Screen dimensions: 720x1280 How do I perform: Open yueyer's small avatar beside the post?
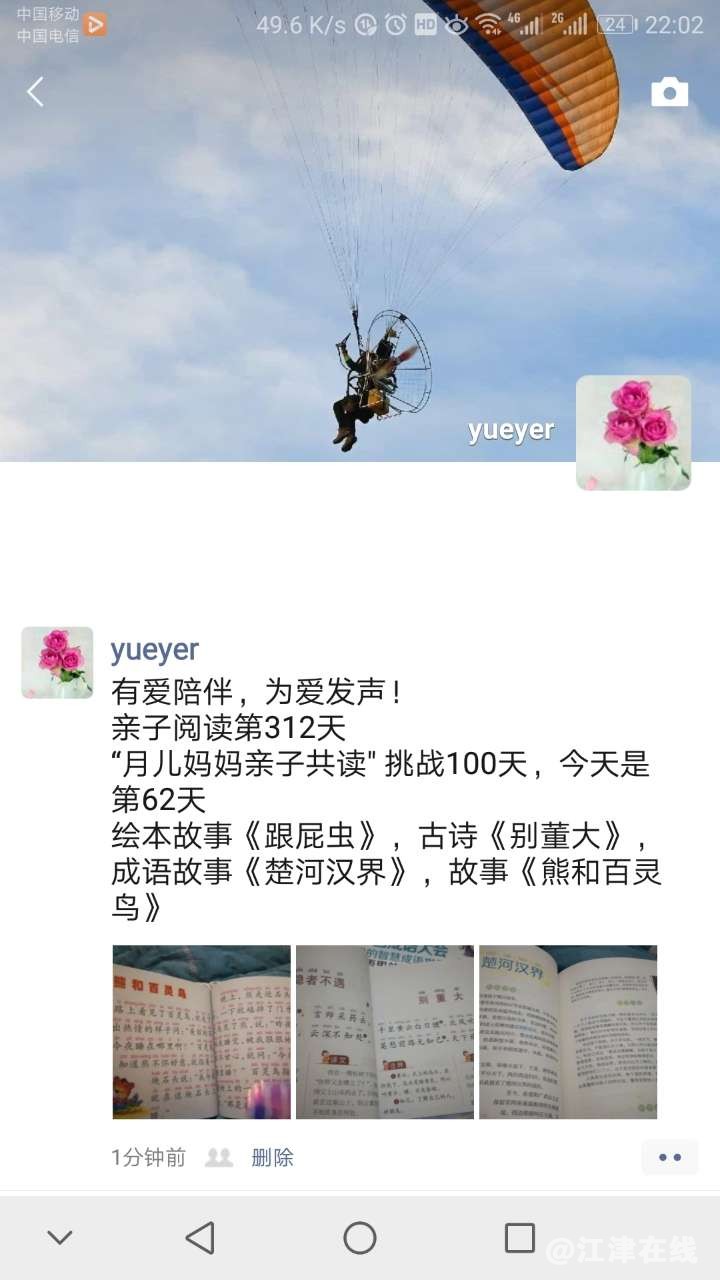57,662
